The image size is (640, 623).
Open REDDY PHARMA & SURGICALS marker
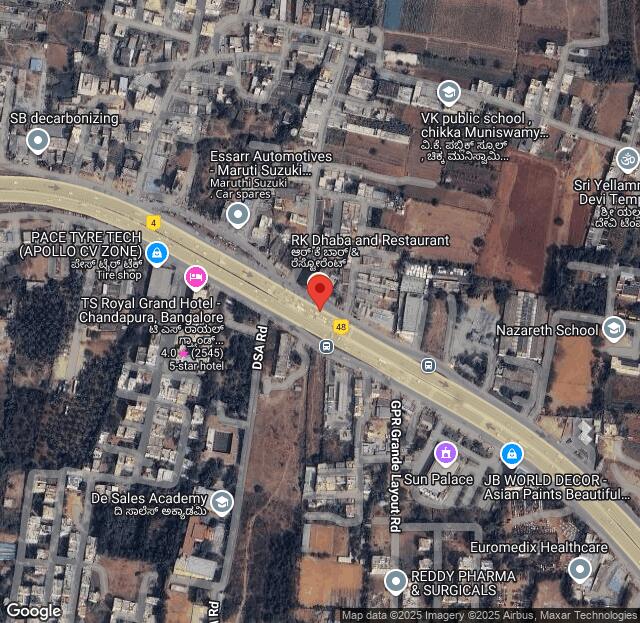coord(396,580)
